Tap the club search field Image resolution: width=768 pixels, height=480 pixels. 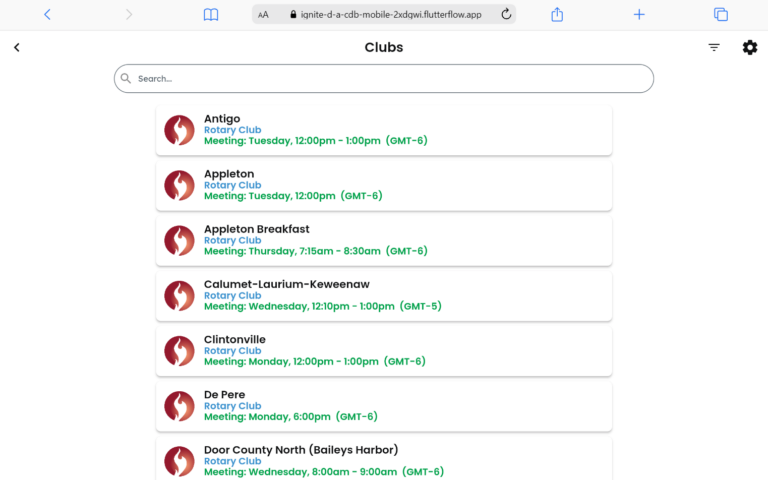click(384, 78)
